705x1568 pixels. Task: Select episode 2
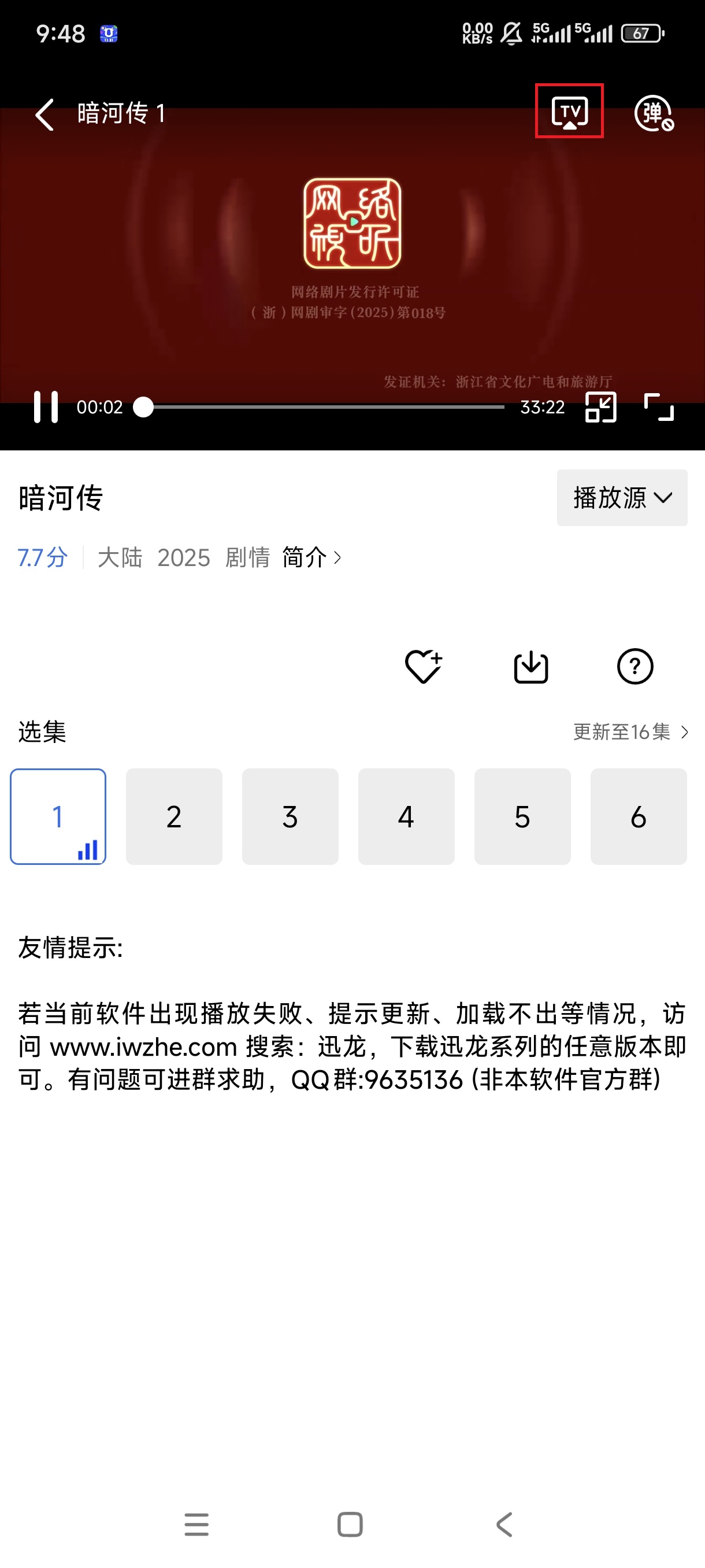pyautogui.click(x=174, y=816)
